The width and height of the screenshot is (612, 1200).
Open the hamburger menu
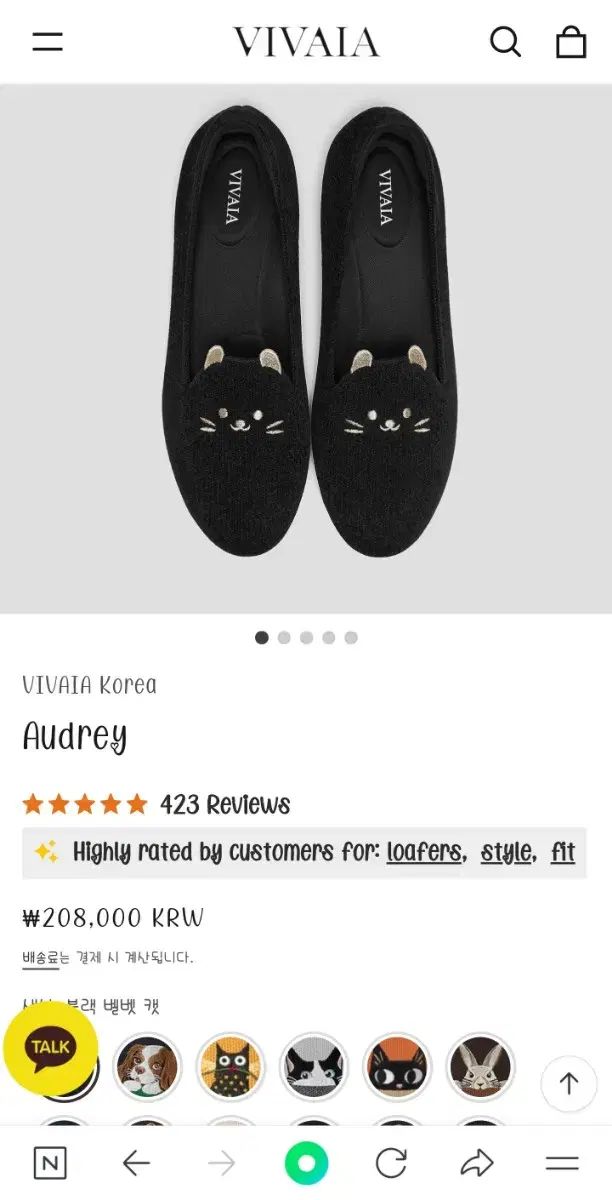[x=47, y=42]
